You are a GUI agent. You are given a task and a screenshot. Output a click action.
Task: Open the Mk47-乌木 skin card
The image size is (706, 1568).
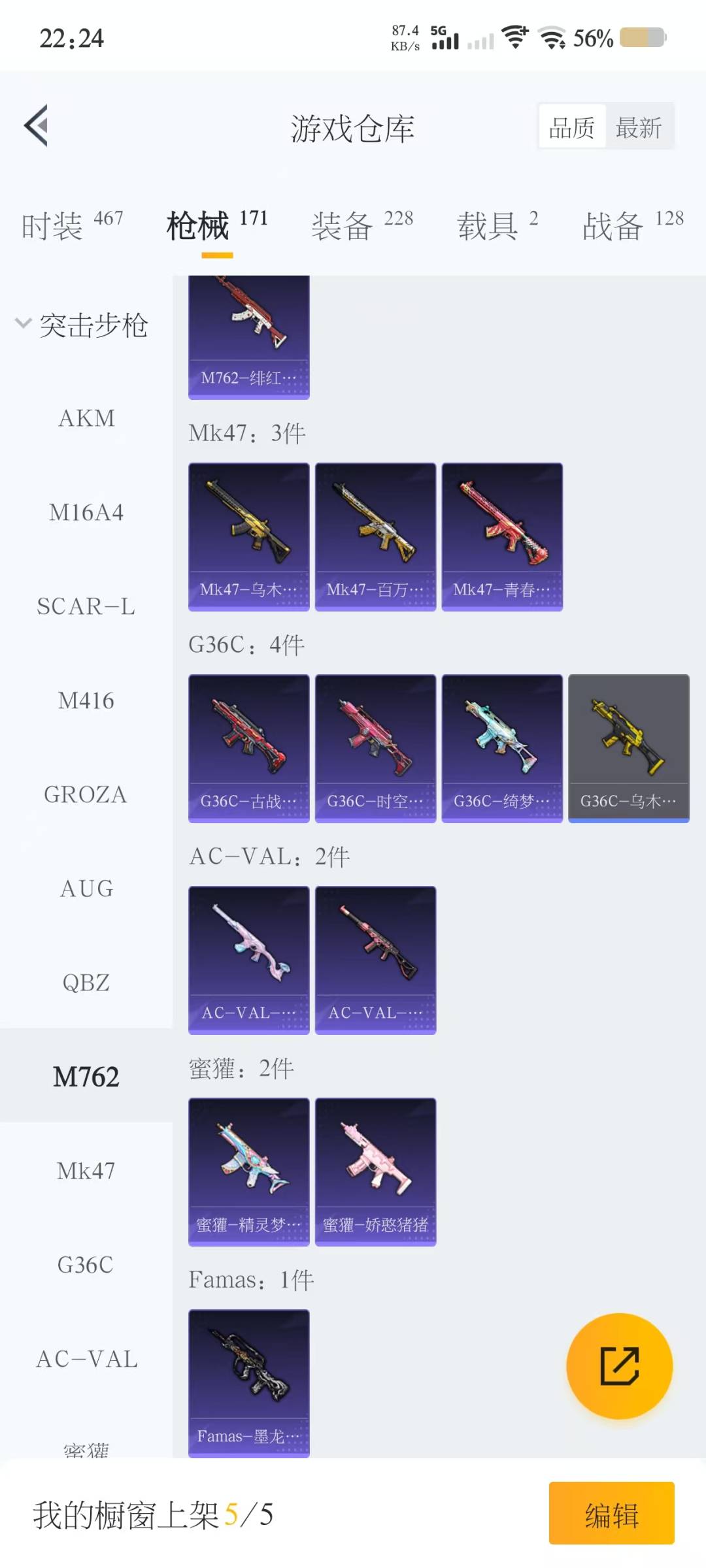pos(248,536)
